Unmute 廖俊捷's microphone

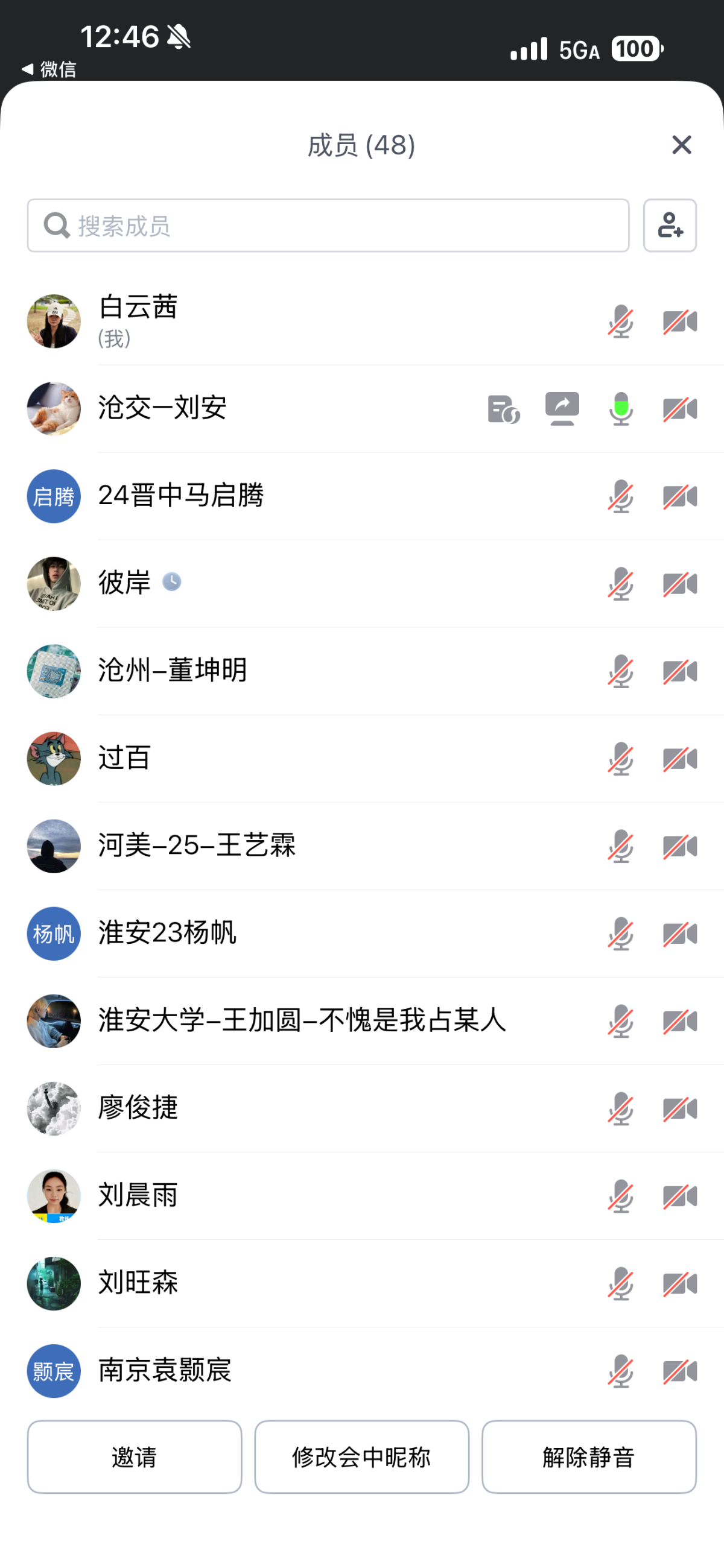point(620,1108)
